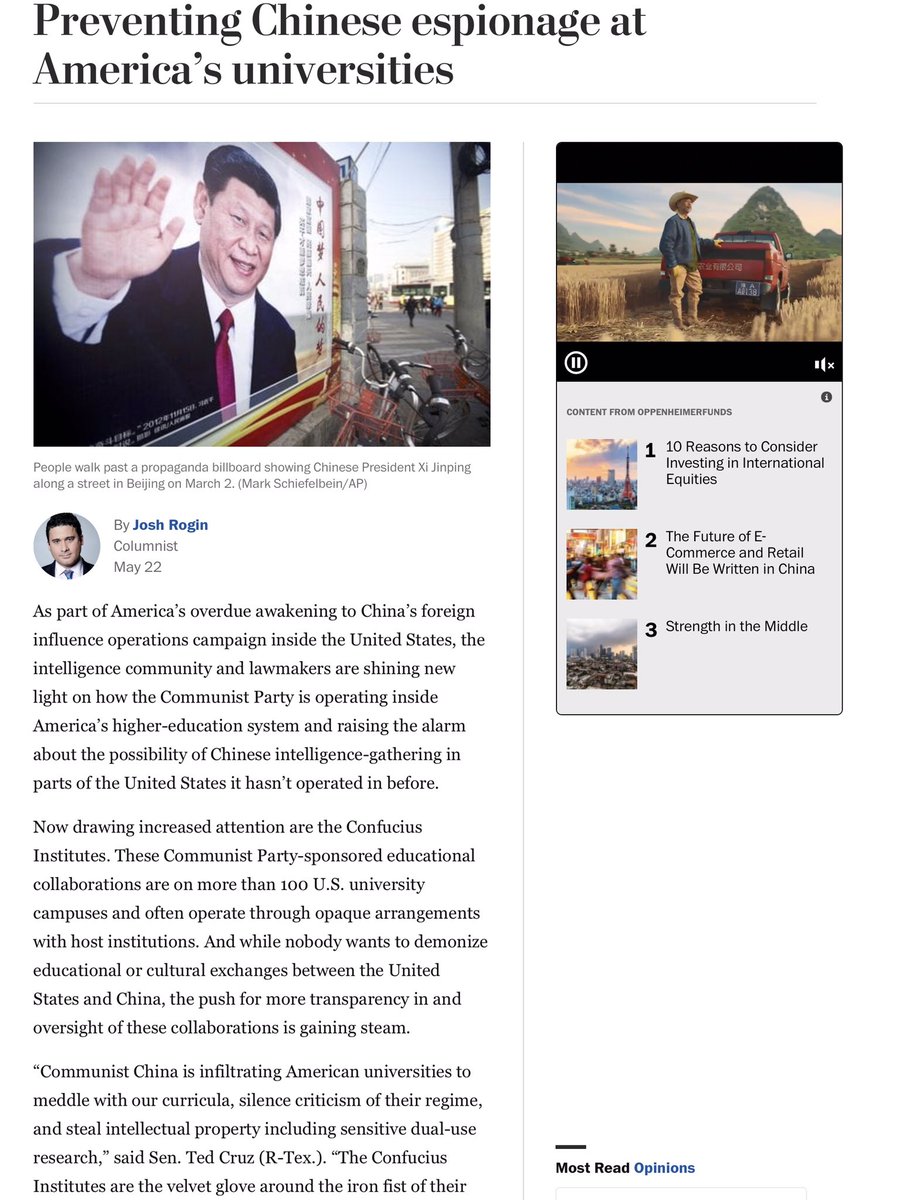Unmute the video ad sound
Screen dimensions: 914x1200
point(824,364)
